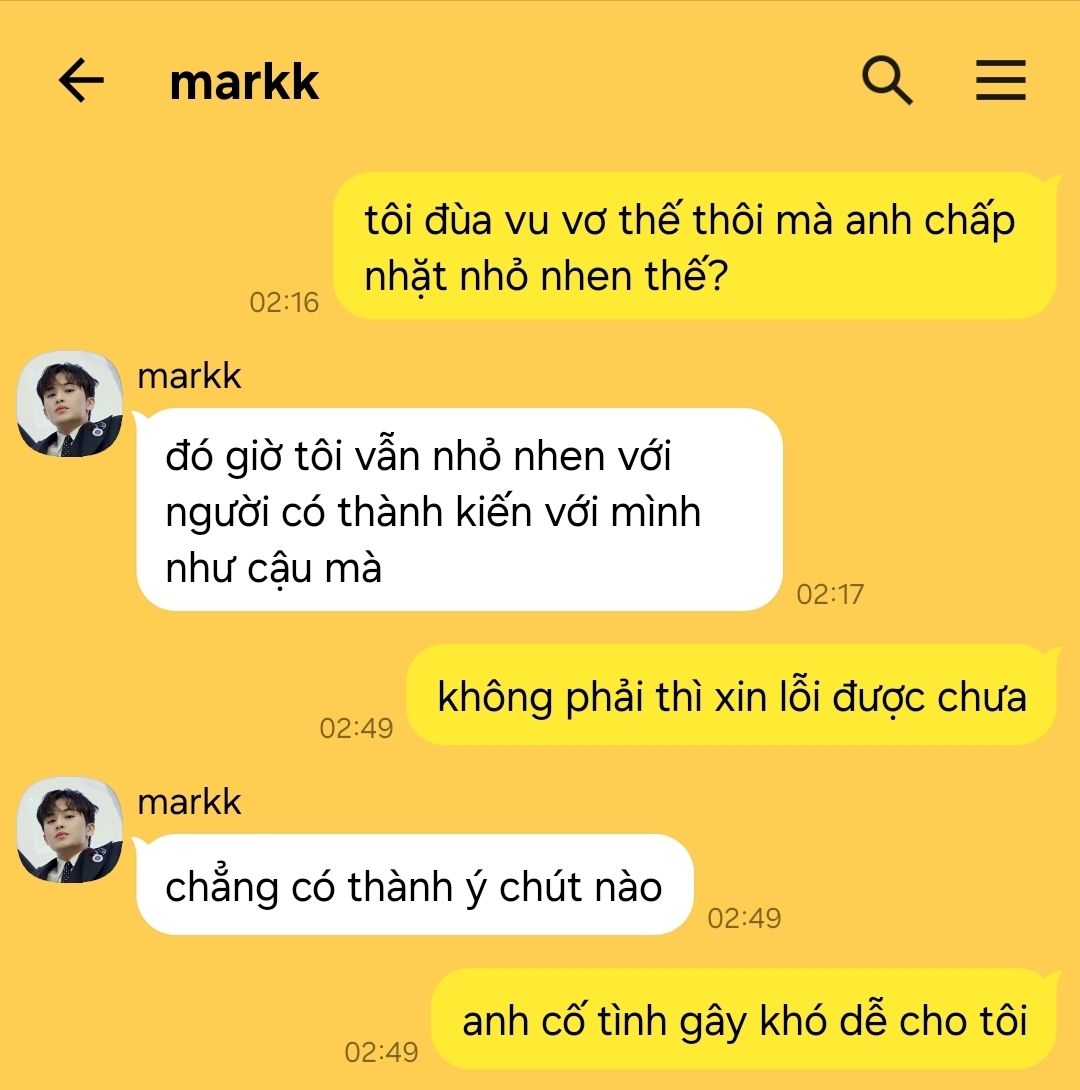Viewport: 1080px width, 1090px height.
Task: Open the chat's hamburger menu
Action: 1001,81
